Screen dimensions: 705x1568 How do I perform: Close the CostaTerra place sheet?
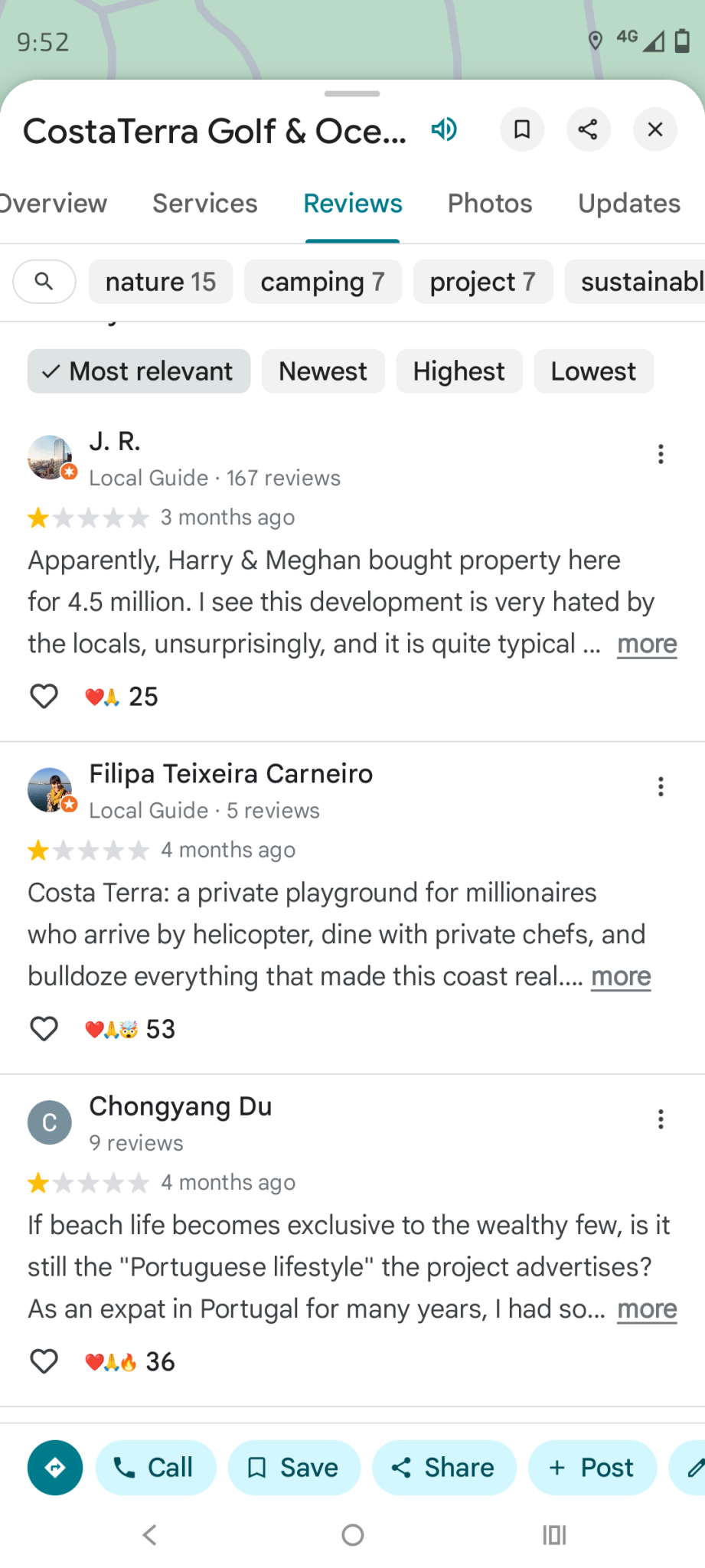(x=654, y=129)
